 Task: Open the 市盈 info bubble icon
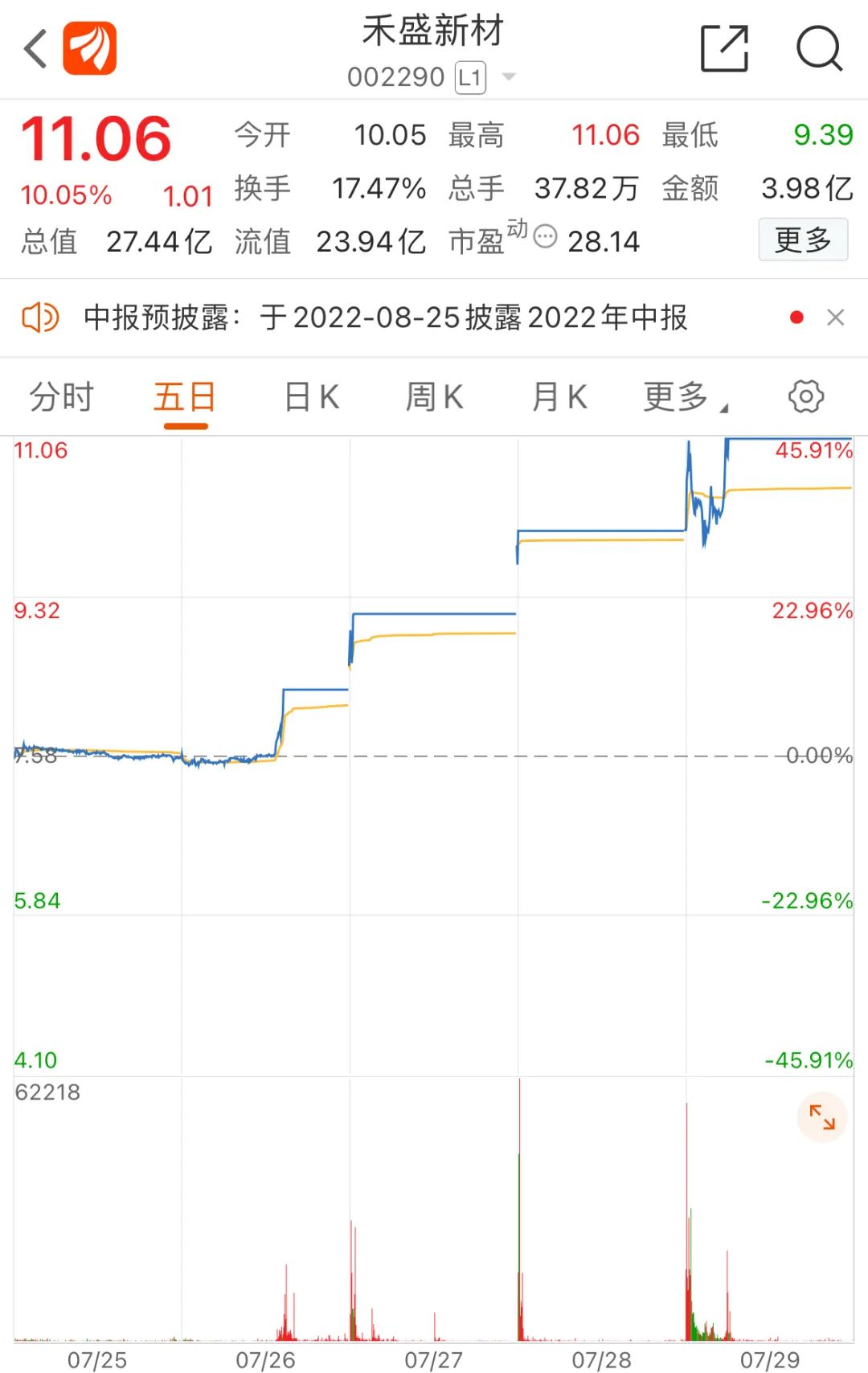click(545, 237)
